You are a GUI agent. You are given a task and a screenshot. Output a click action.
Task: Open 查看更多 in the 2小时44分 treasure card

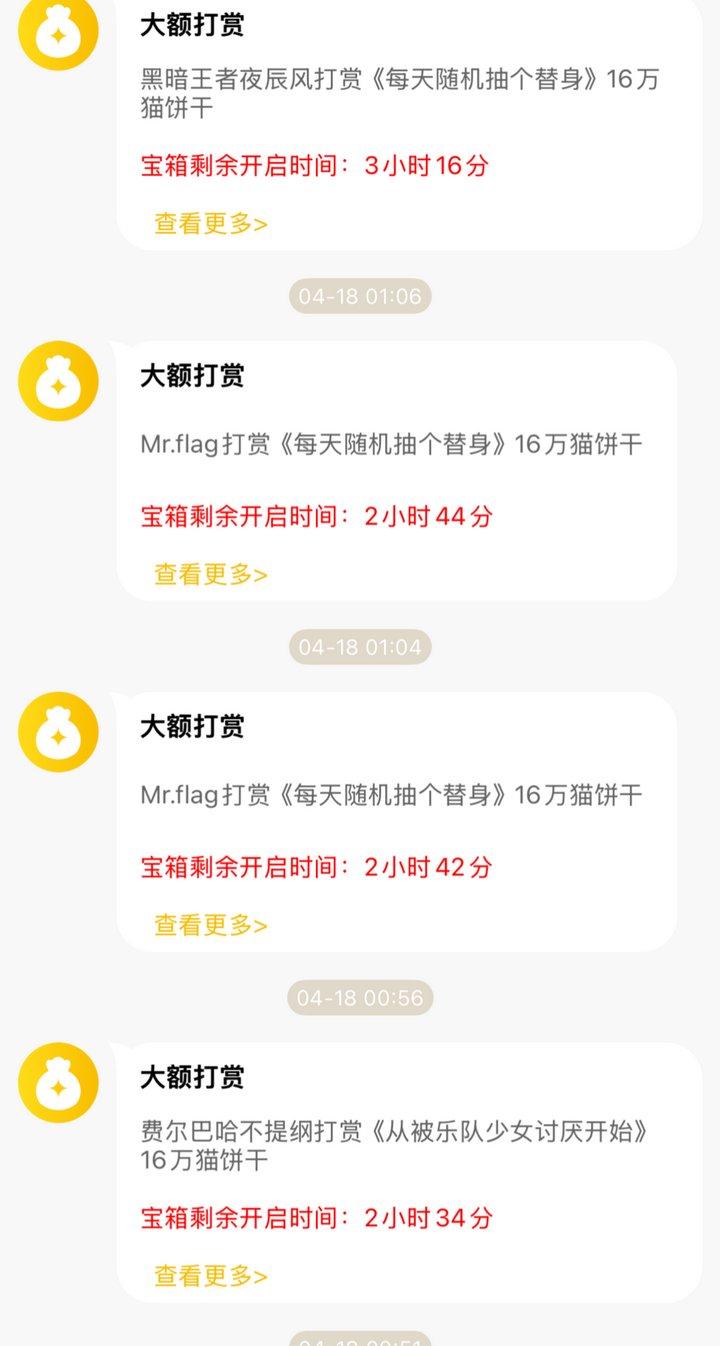[x=210, y=574]
